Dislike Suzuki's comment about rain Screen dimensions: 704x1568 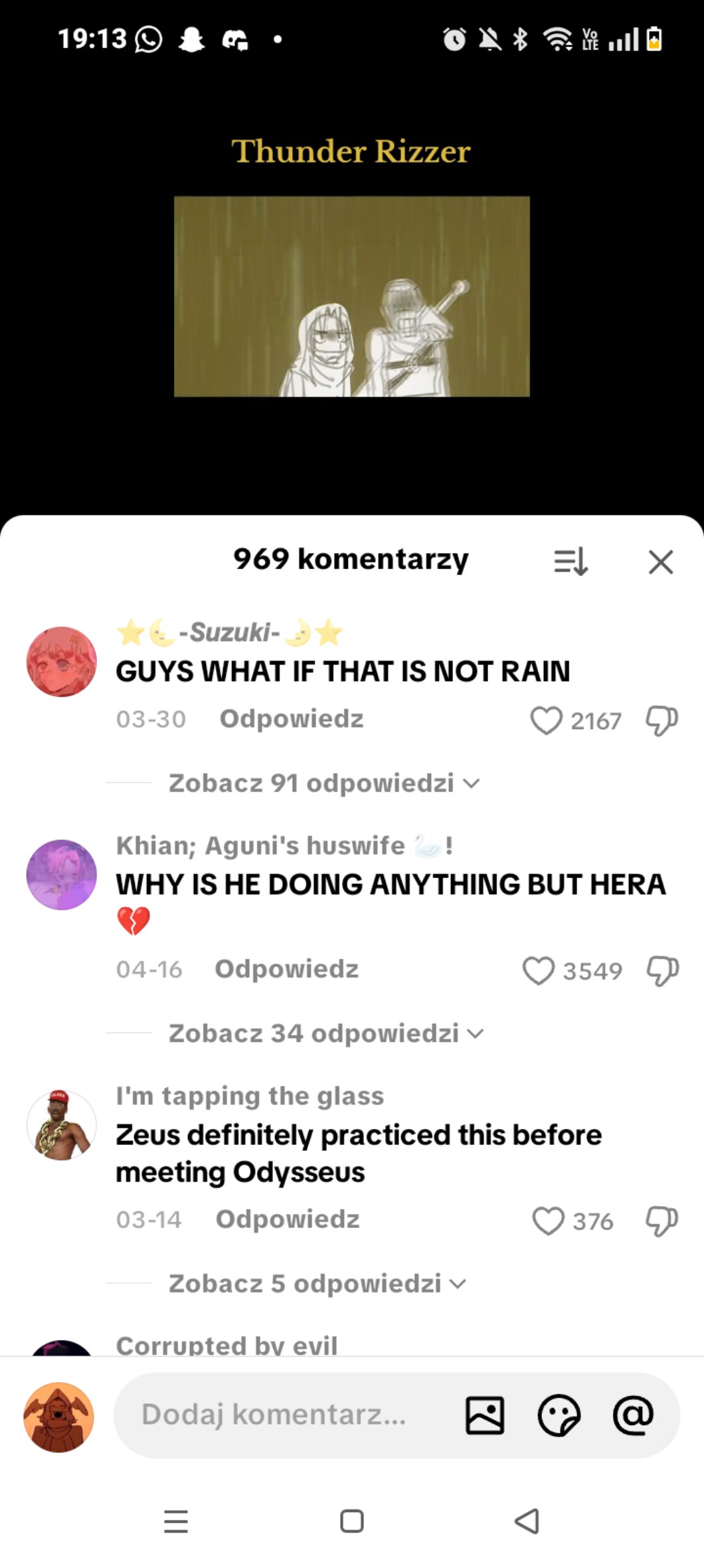pos(661,721)
